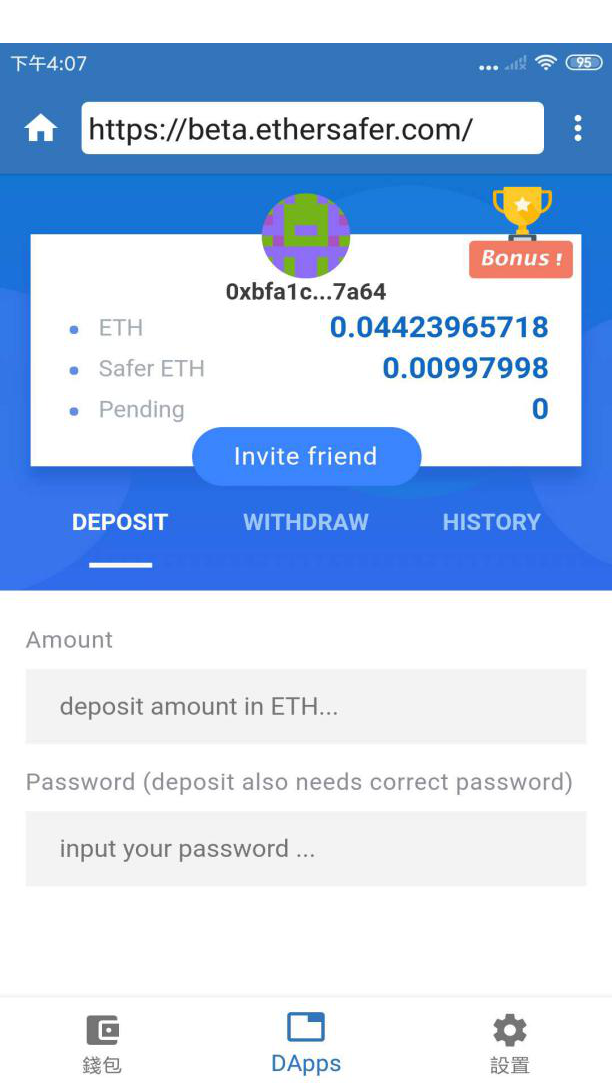Viewport: 613px width, 1089px height.
Task: Open the three-dot overflow menu
Action: (x=577, y=128)
